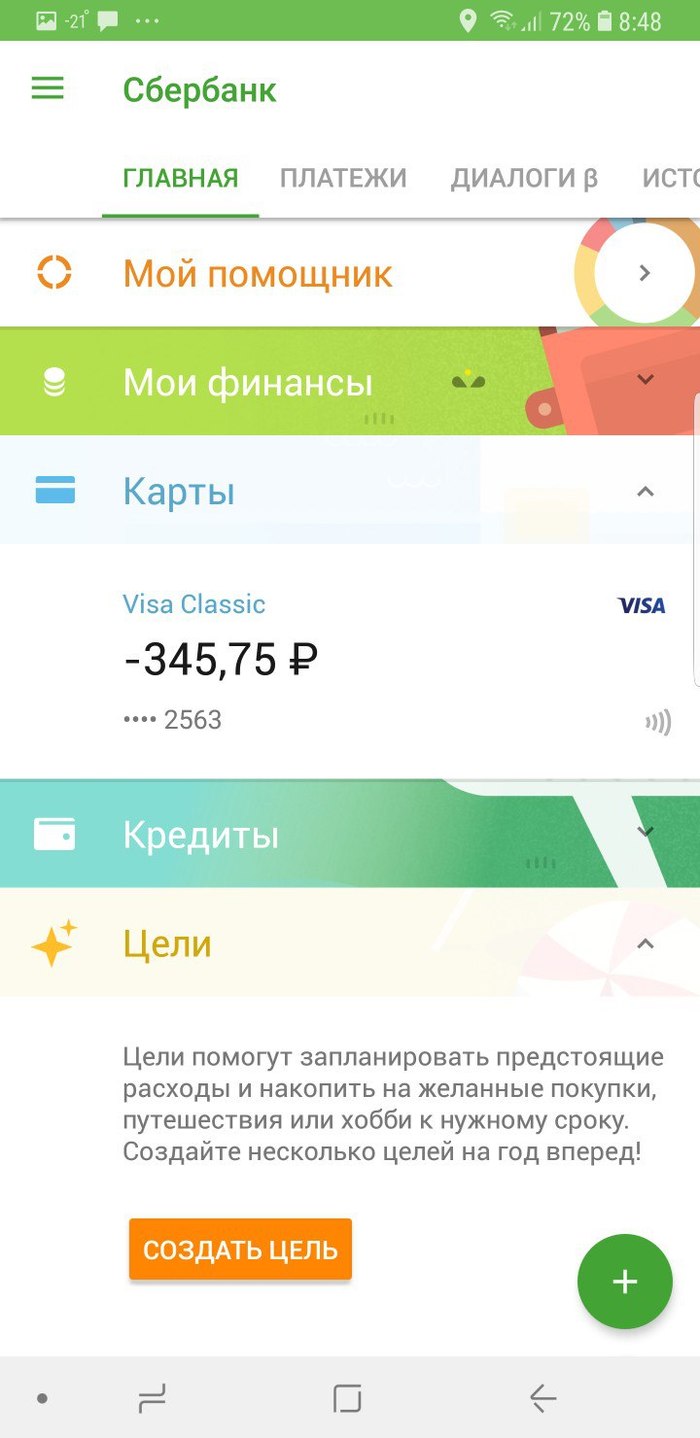This screenshot has width=700, height=1438.
Task: Go back using the system back button
Action: 543,1398
